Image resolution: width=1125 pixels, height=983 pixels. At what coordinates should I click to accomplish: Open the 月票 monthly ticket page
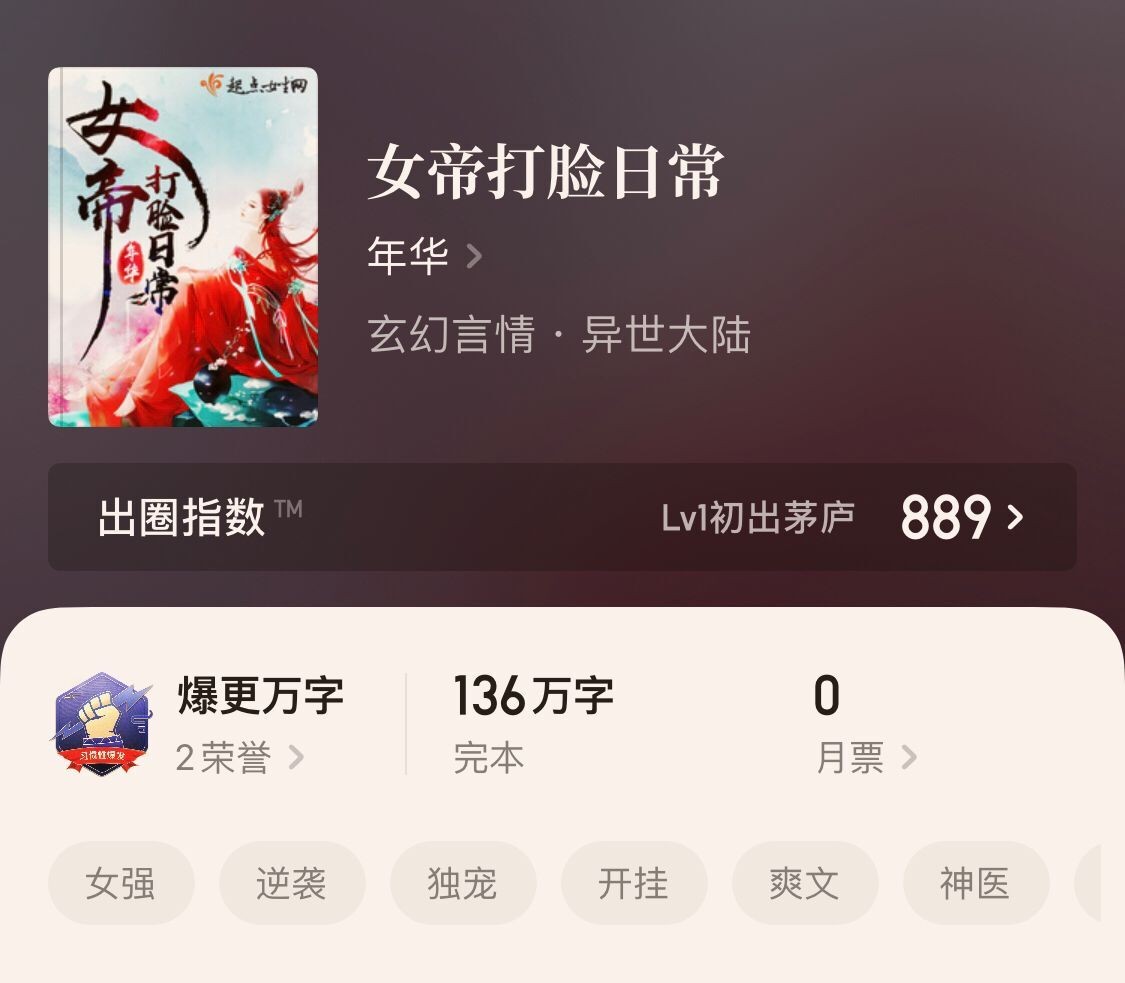coord(865,758)
